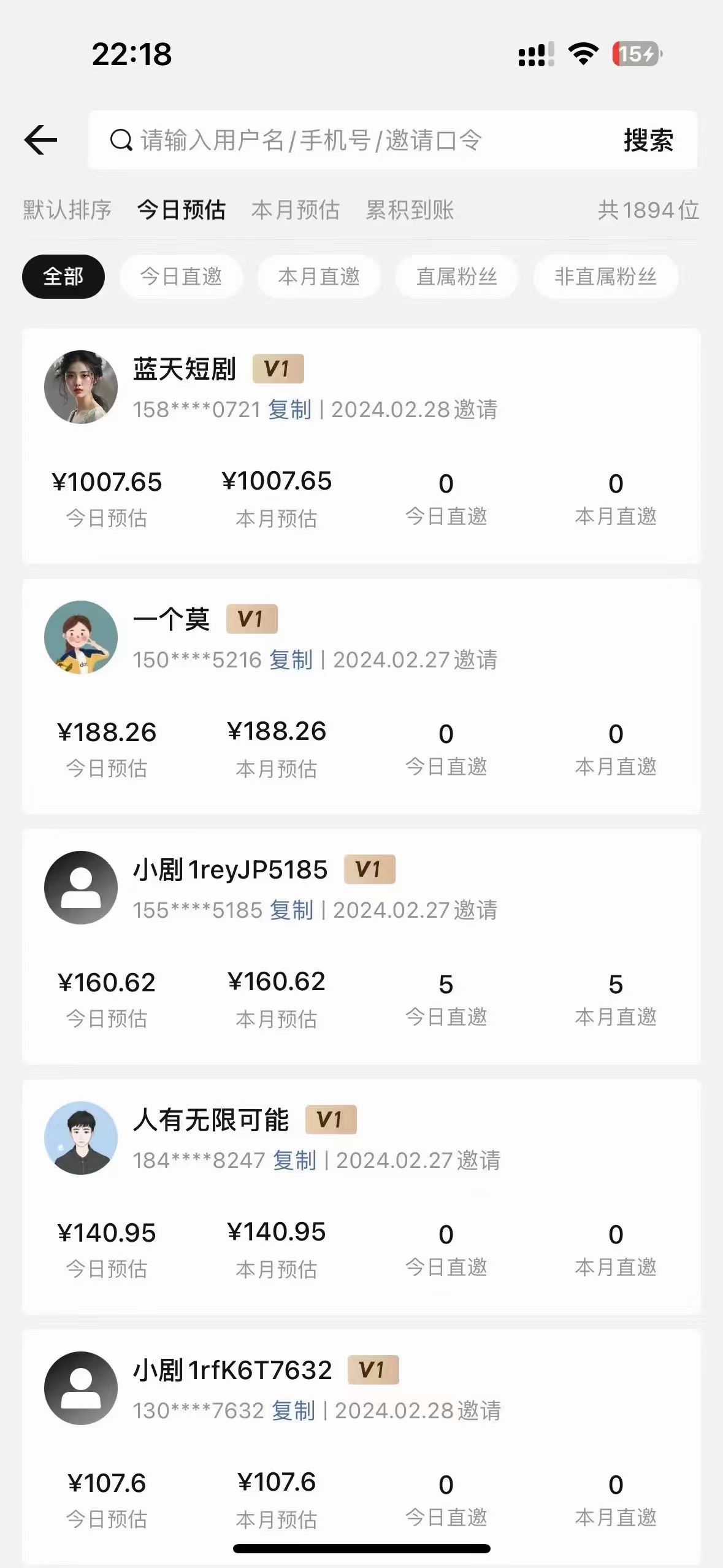This screenshot has height=1568, width=723.
Task: Filter by 今日直邀
Action: click(181, 277)
